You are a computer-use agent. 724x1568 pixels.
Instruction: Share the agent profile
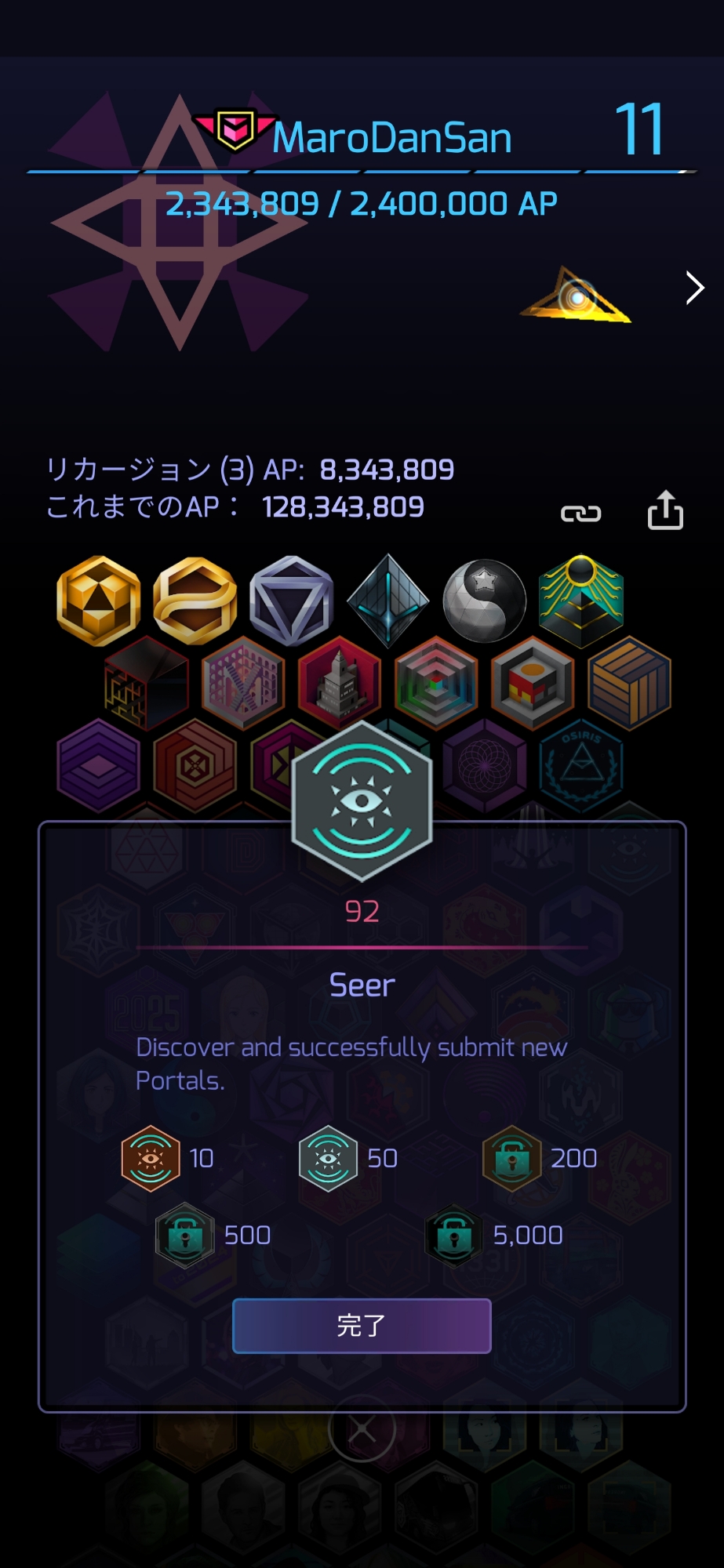point(665,510)
